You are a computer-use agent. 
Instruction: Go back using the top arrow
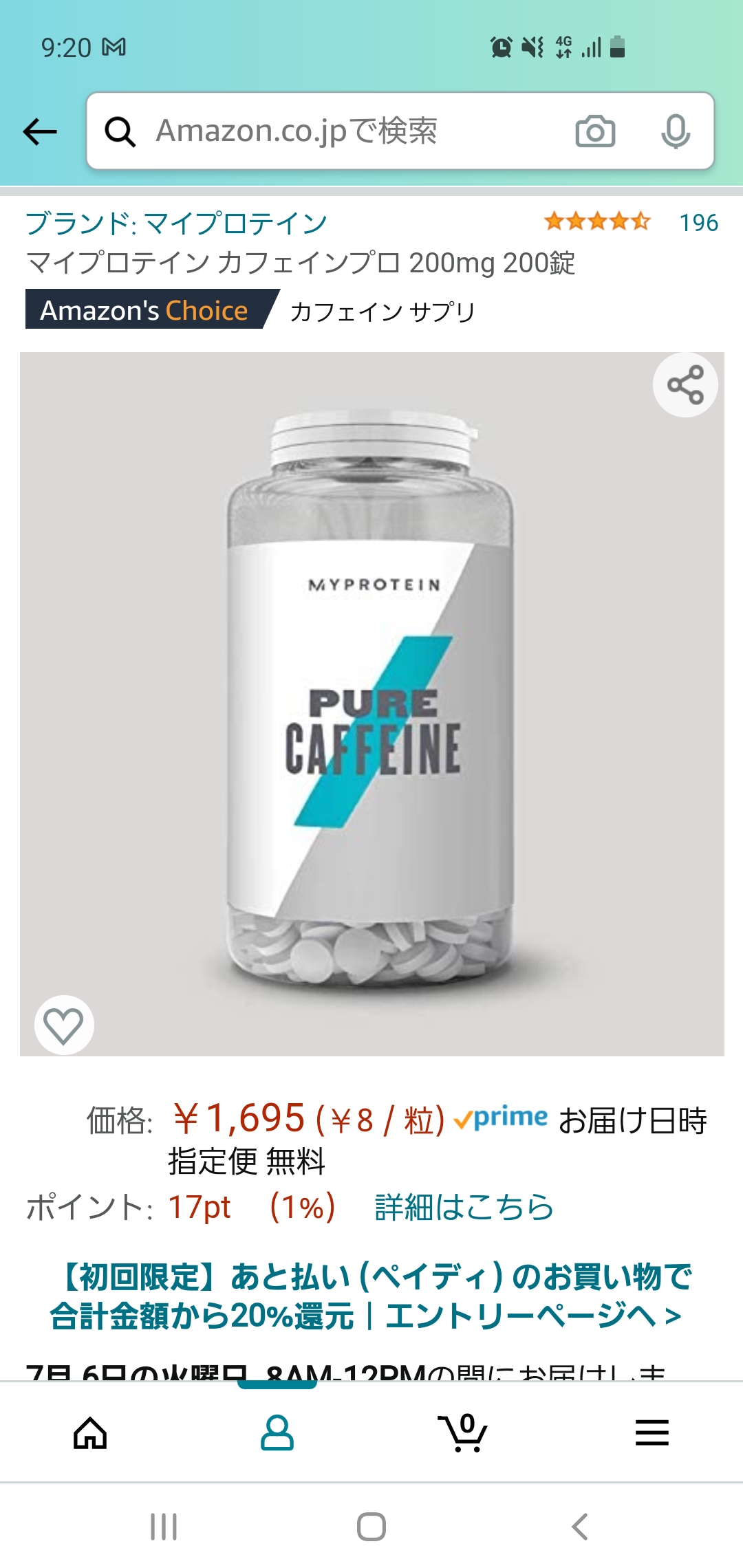[40, 131]
